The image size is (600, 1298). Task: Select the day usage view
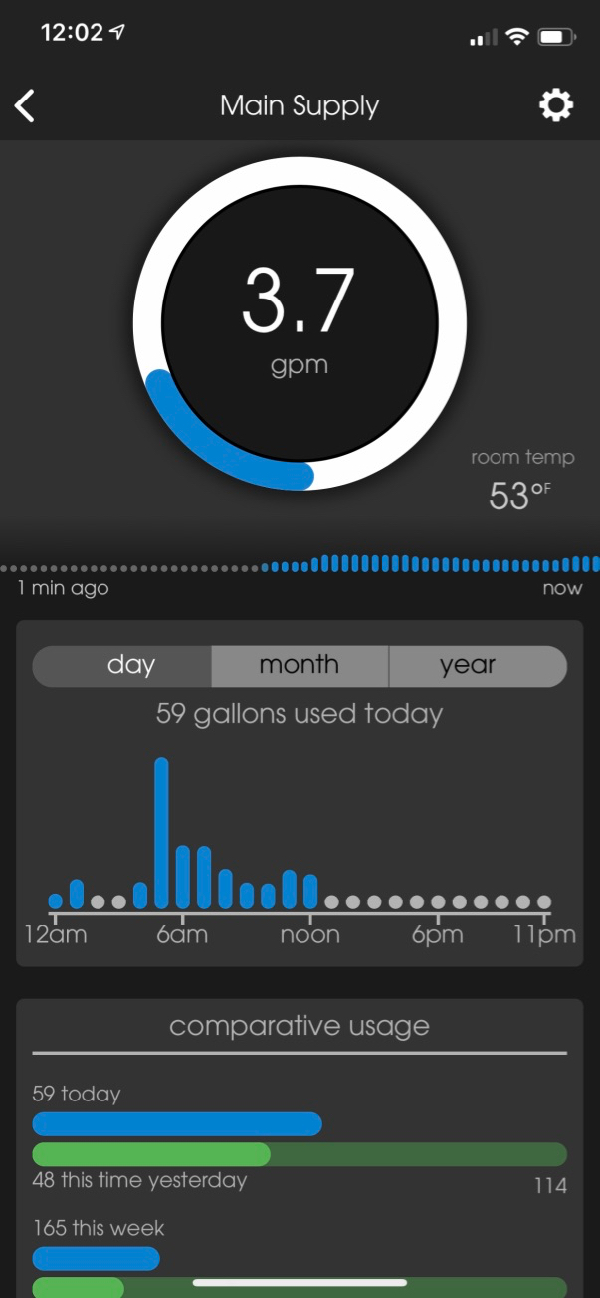(x=130, y=665)
